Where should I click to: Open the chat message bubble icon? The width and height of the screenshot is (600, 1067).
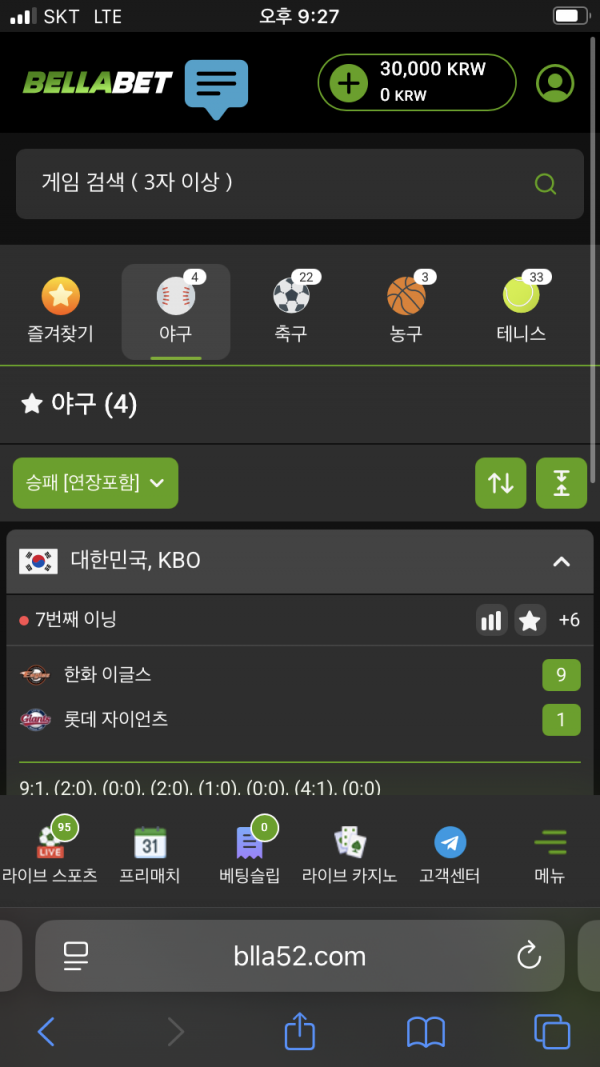[x=216, y=86]
